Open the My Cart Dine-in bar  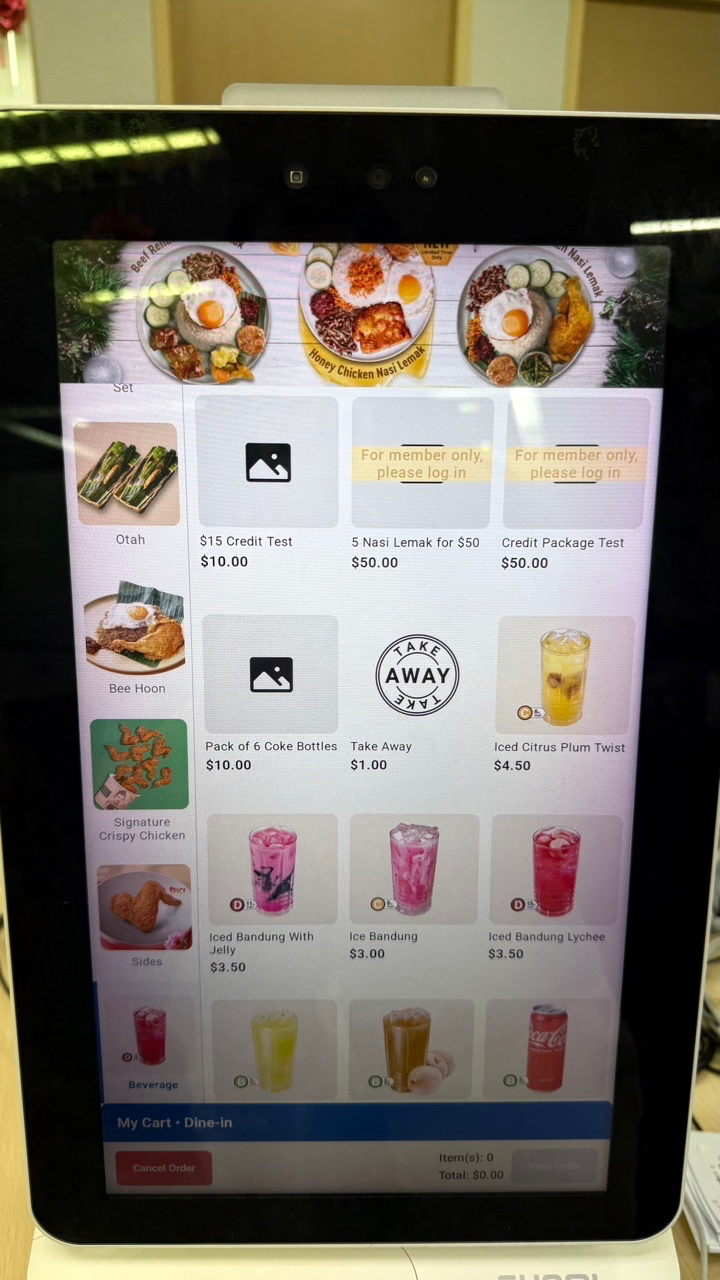coord(357,1122)
